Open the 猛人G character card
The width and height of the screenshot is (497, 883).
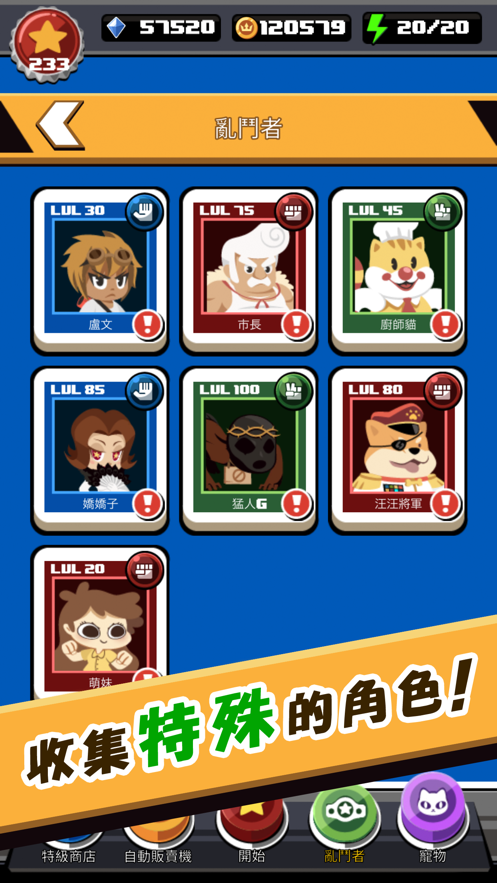click(x=249, y=450)
